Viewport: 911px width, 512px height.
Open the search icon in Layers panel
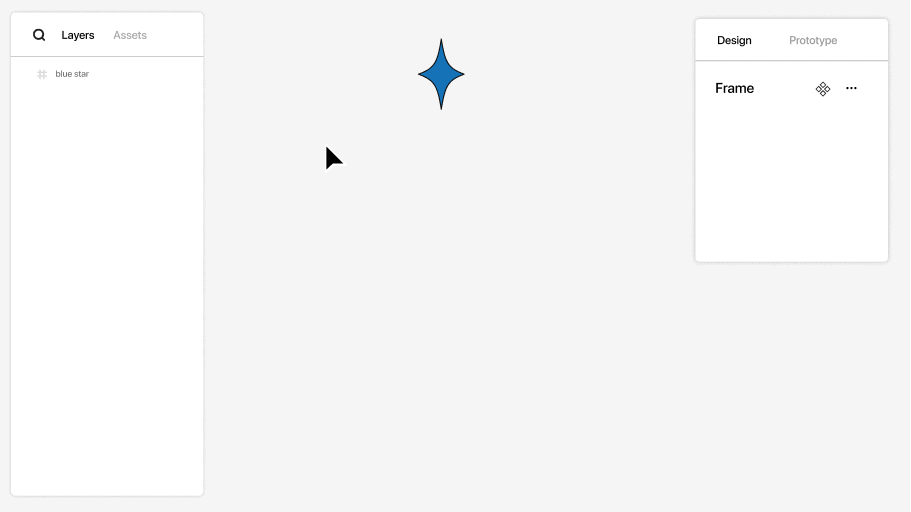(x=39, y=35)
